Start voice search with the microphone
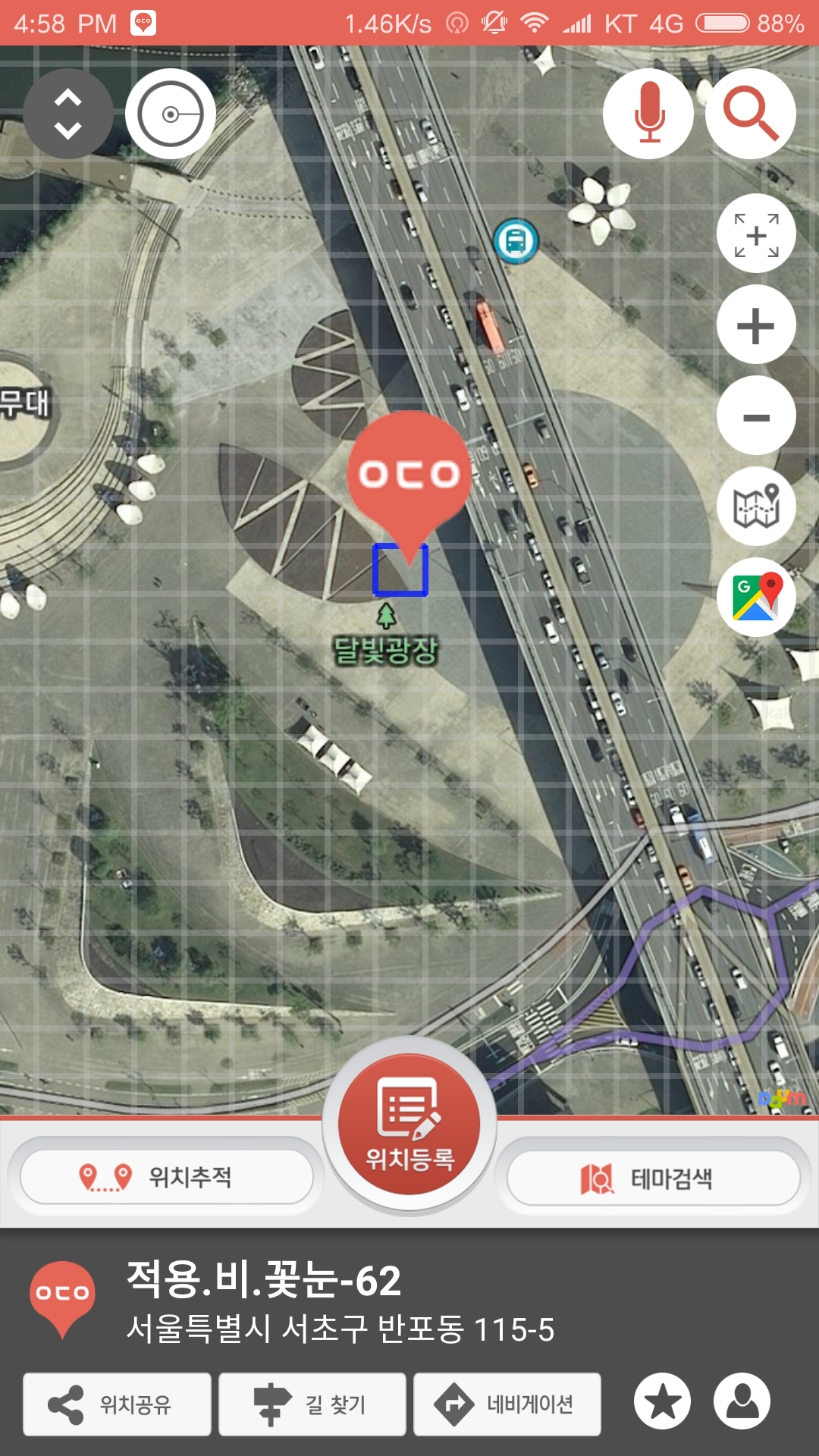The width and height of the screenshot is (819, 1456). pos(648,114)
